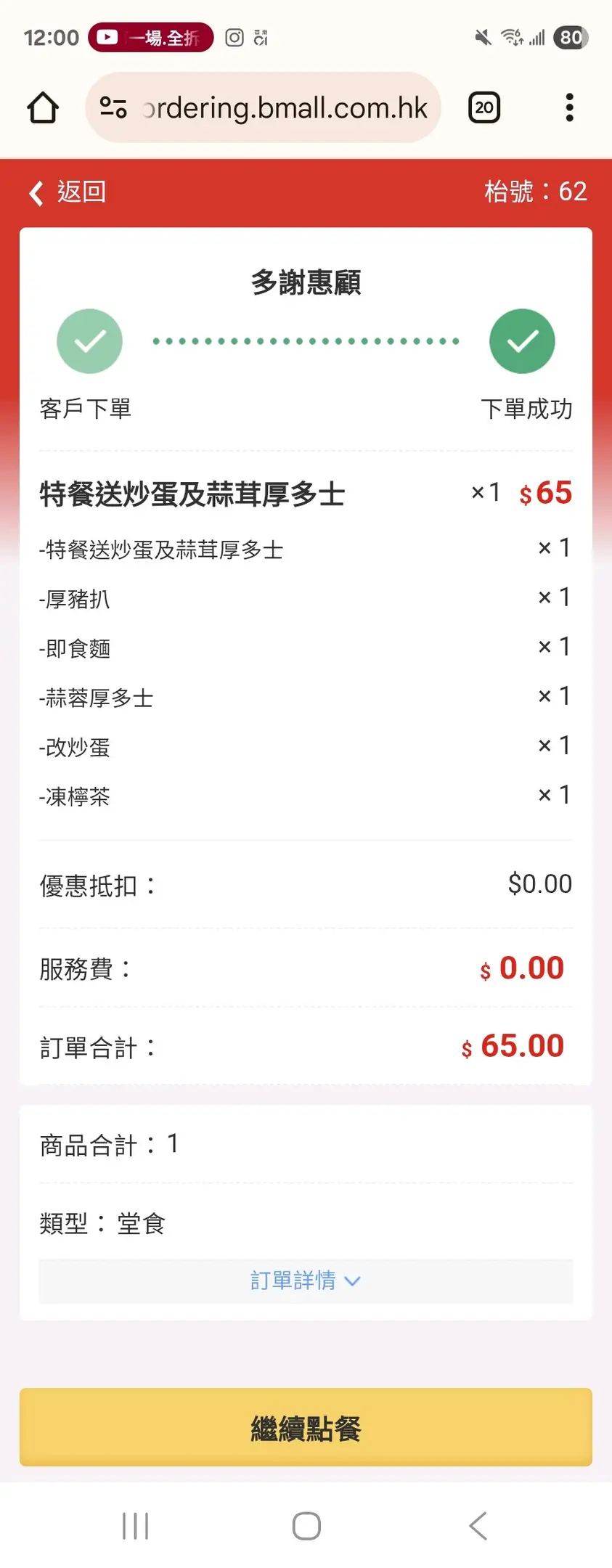The height and width of the screenshot is (1568, 612).
Task: Tap the system back navigation button
Action: [478, 1526]
